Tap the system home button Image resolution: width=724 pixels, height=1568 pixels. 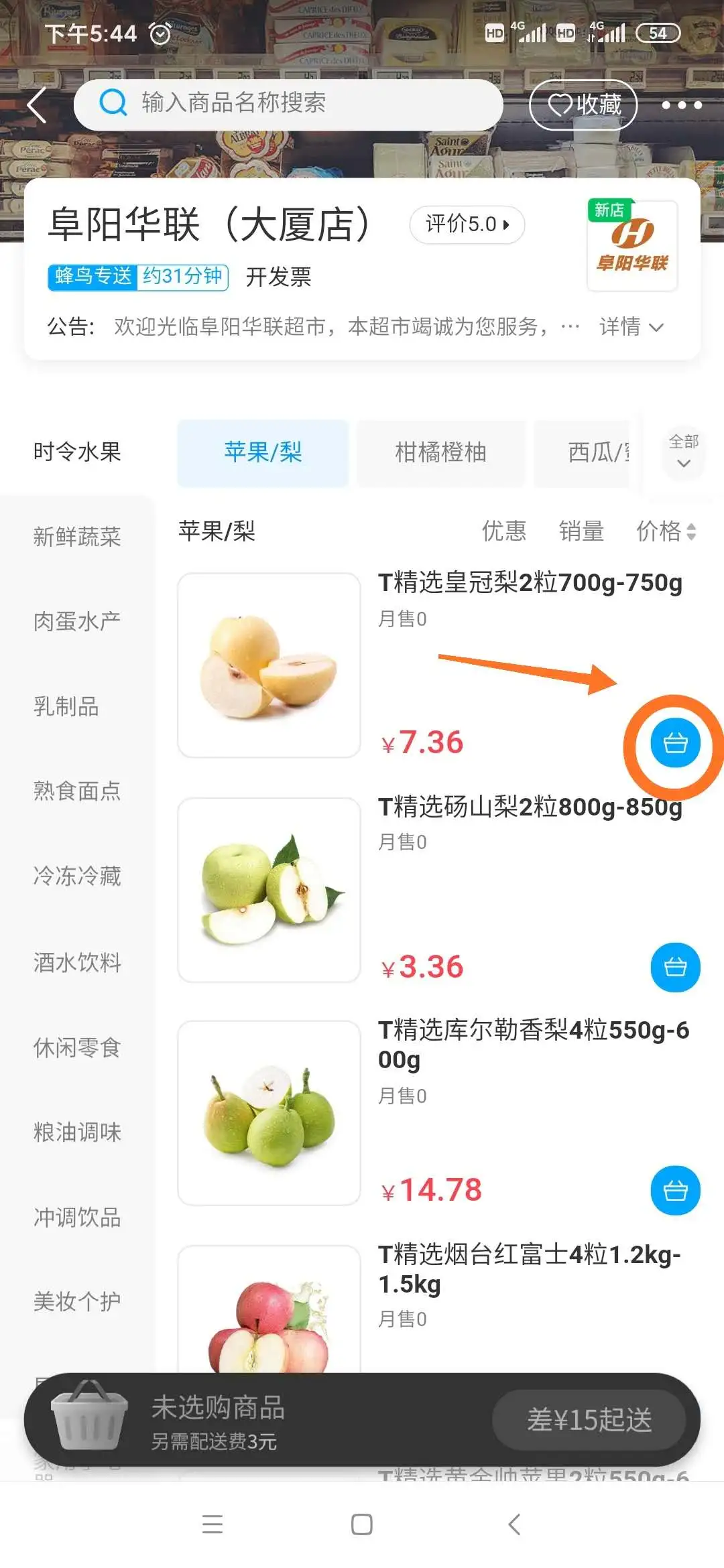tap(361, 1524)
